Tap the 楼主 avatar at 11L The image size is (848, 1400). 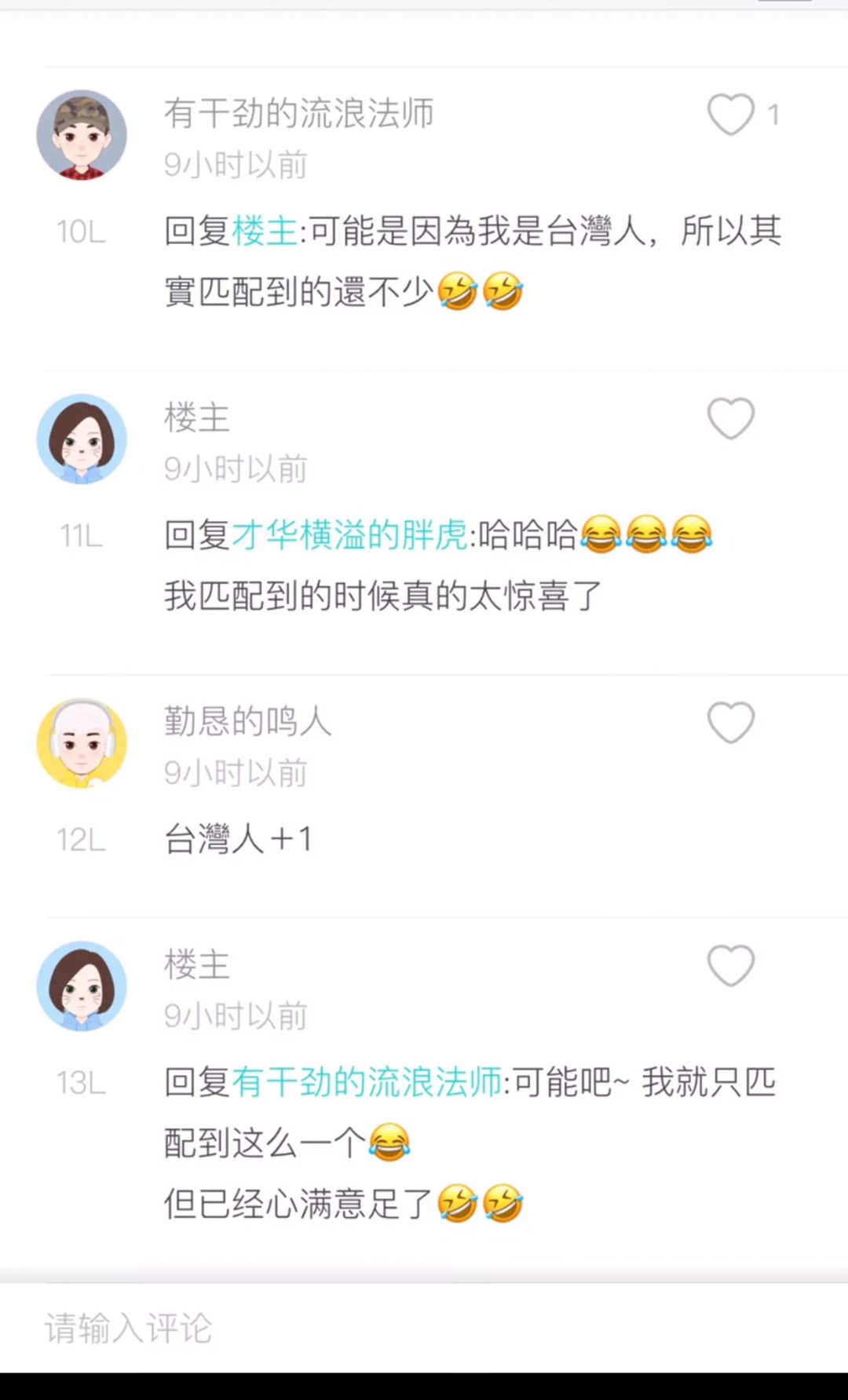(82, 439)
